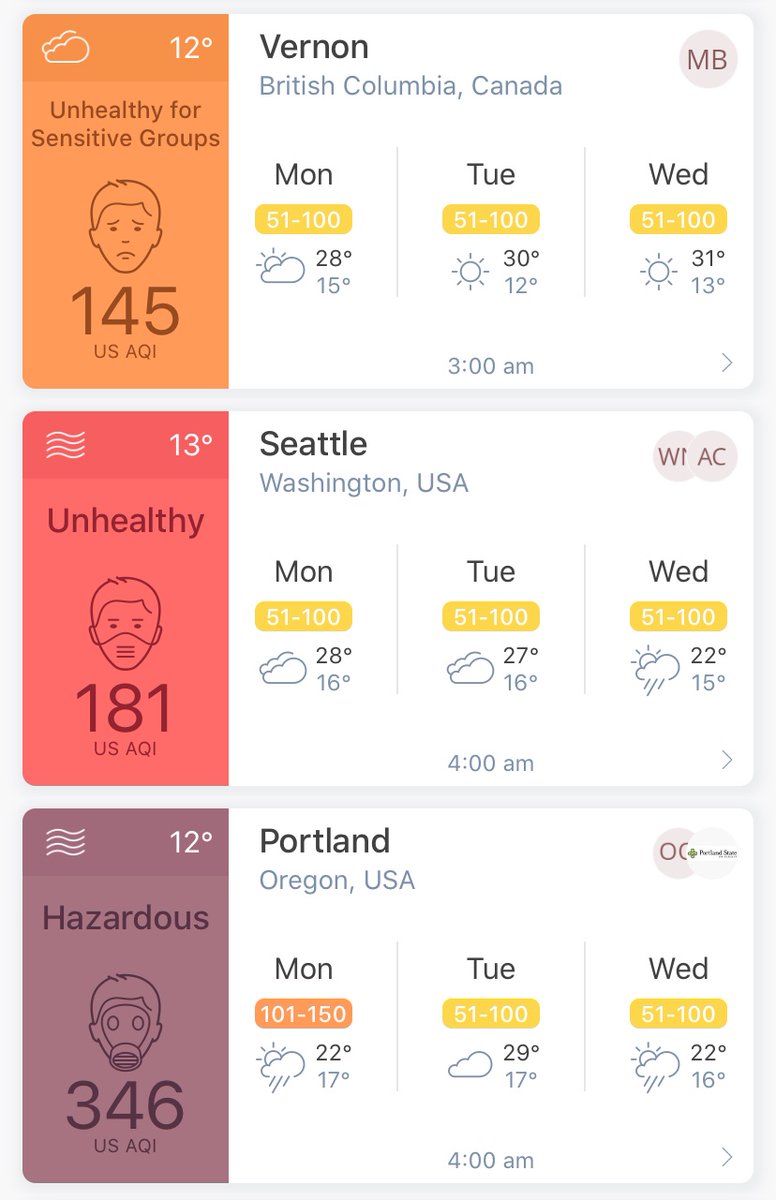This screenshot has width=776, height=1200.
Task: View the MB contributor badge on Vernon
Action: pos(707,60)
